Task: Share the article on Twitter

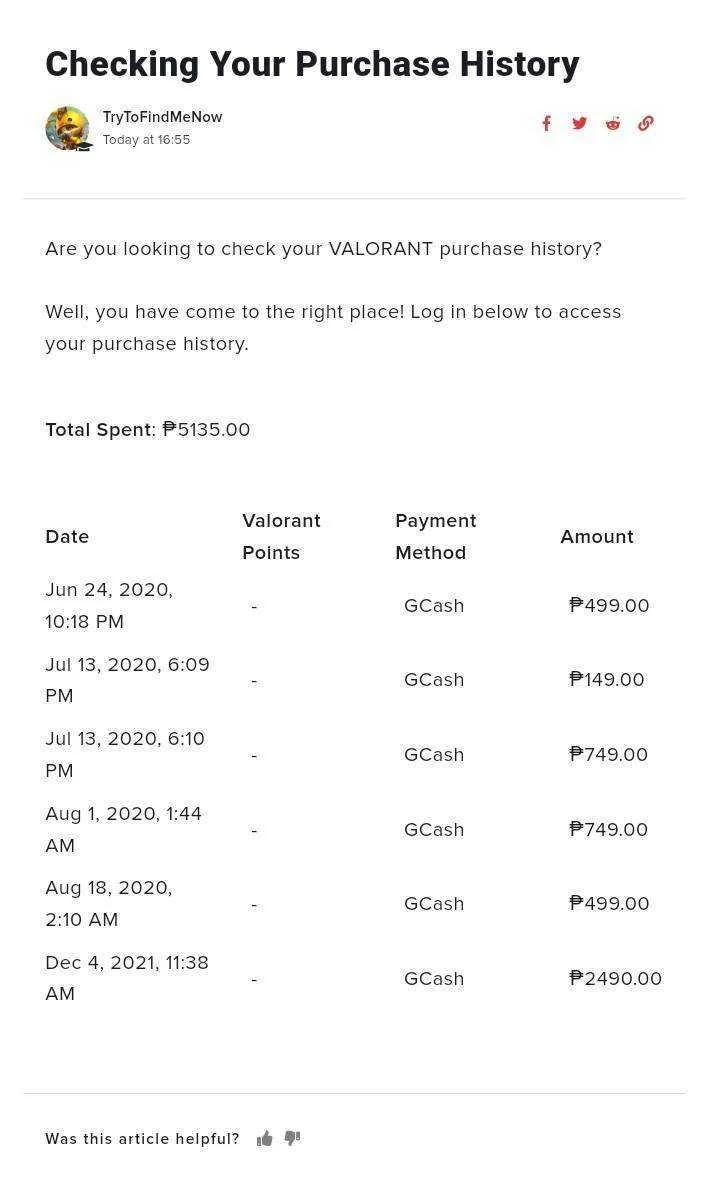Action: (x=580, y=123)
